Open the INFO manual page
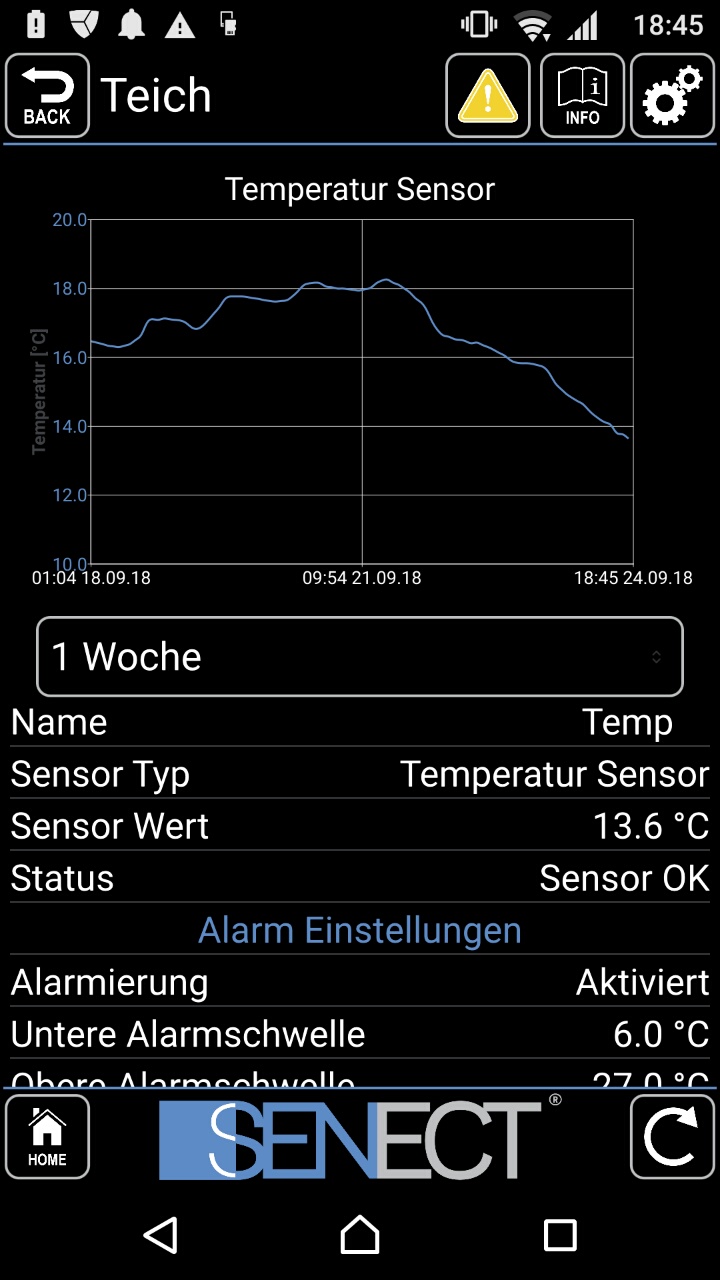The width and height of the screenshot is (720, 1280). pos(582,96)
